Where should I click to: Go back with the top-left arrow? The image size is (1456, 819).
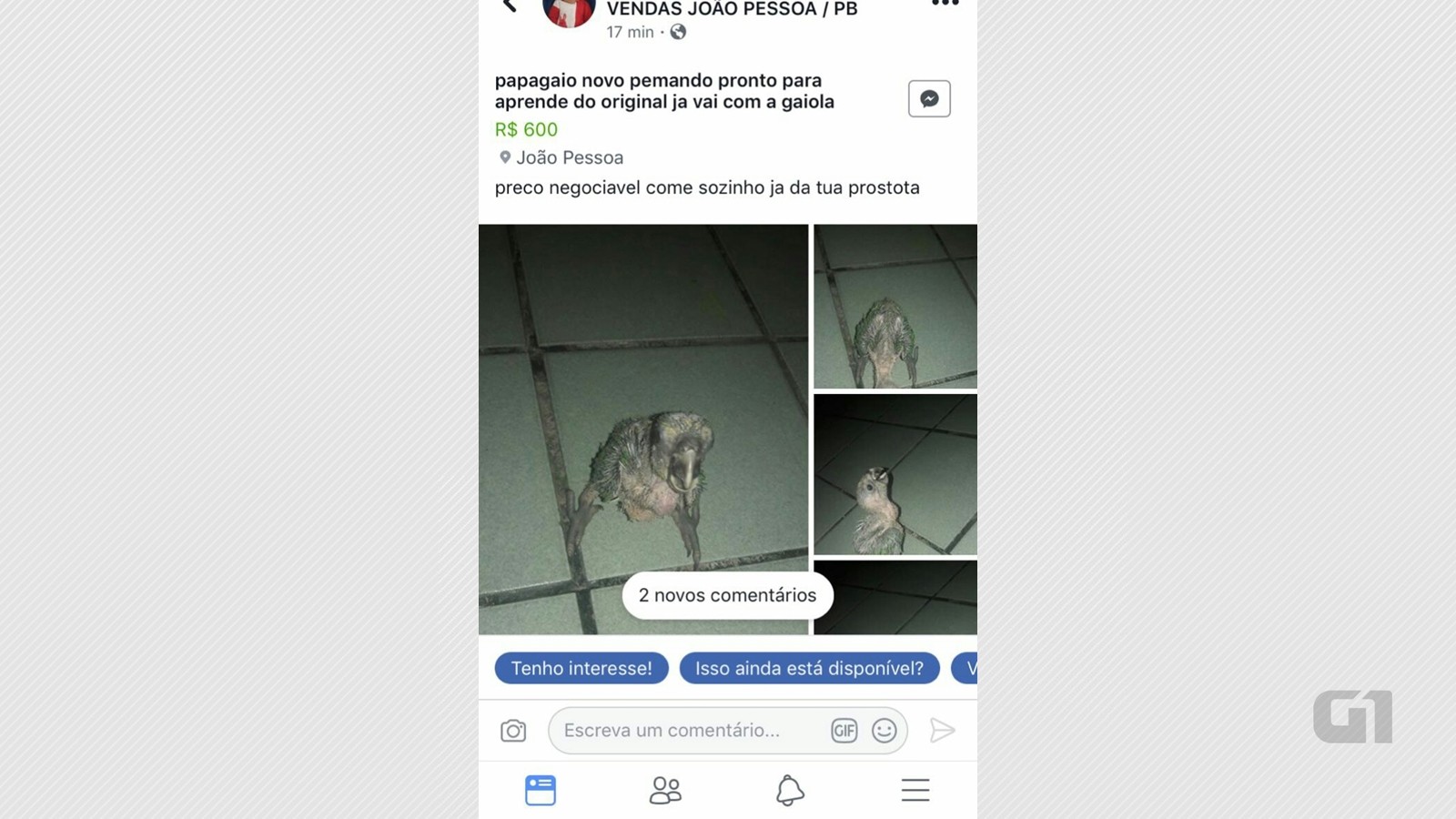[x=510, y=5]
